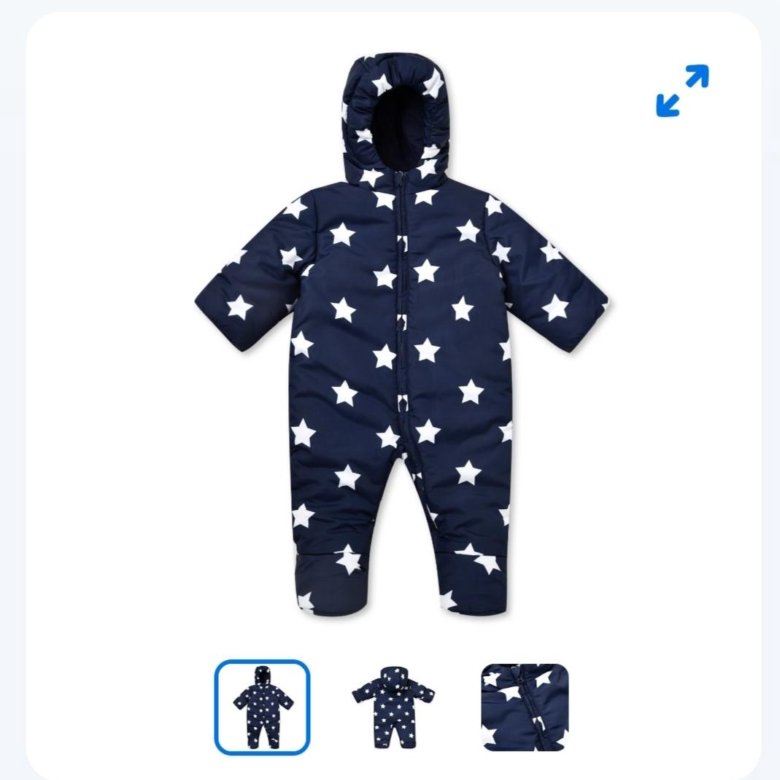Show the back view snowsuit thumbnail
780x780 pixels.
(x=393, y=707)
